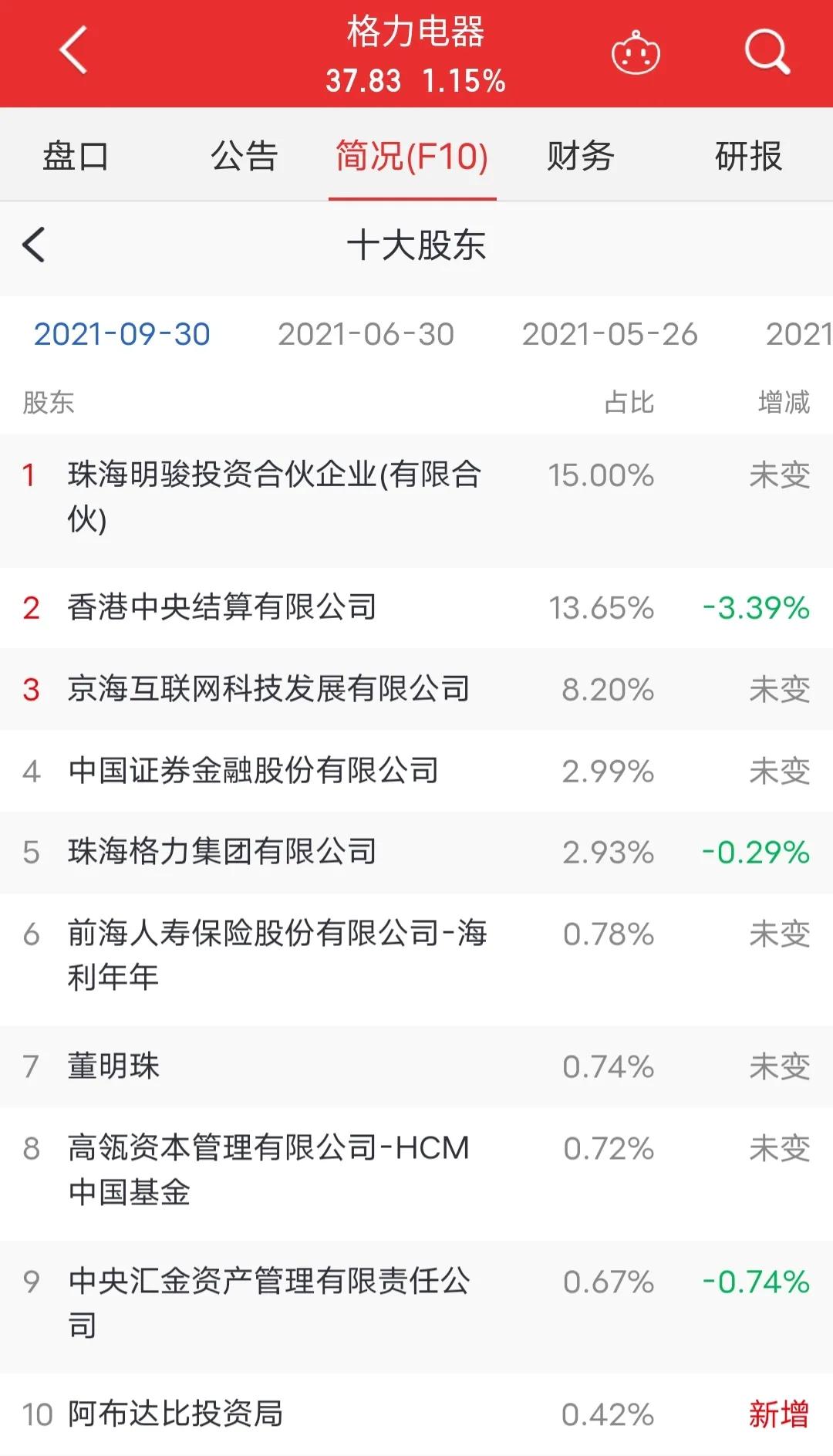
Task: Select the 研报 tab
Action: coord(748,156)
